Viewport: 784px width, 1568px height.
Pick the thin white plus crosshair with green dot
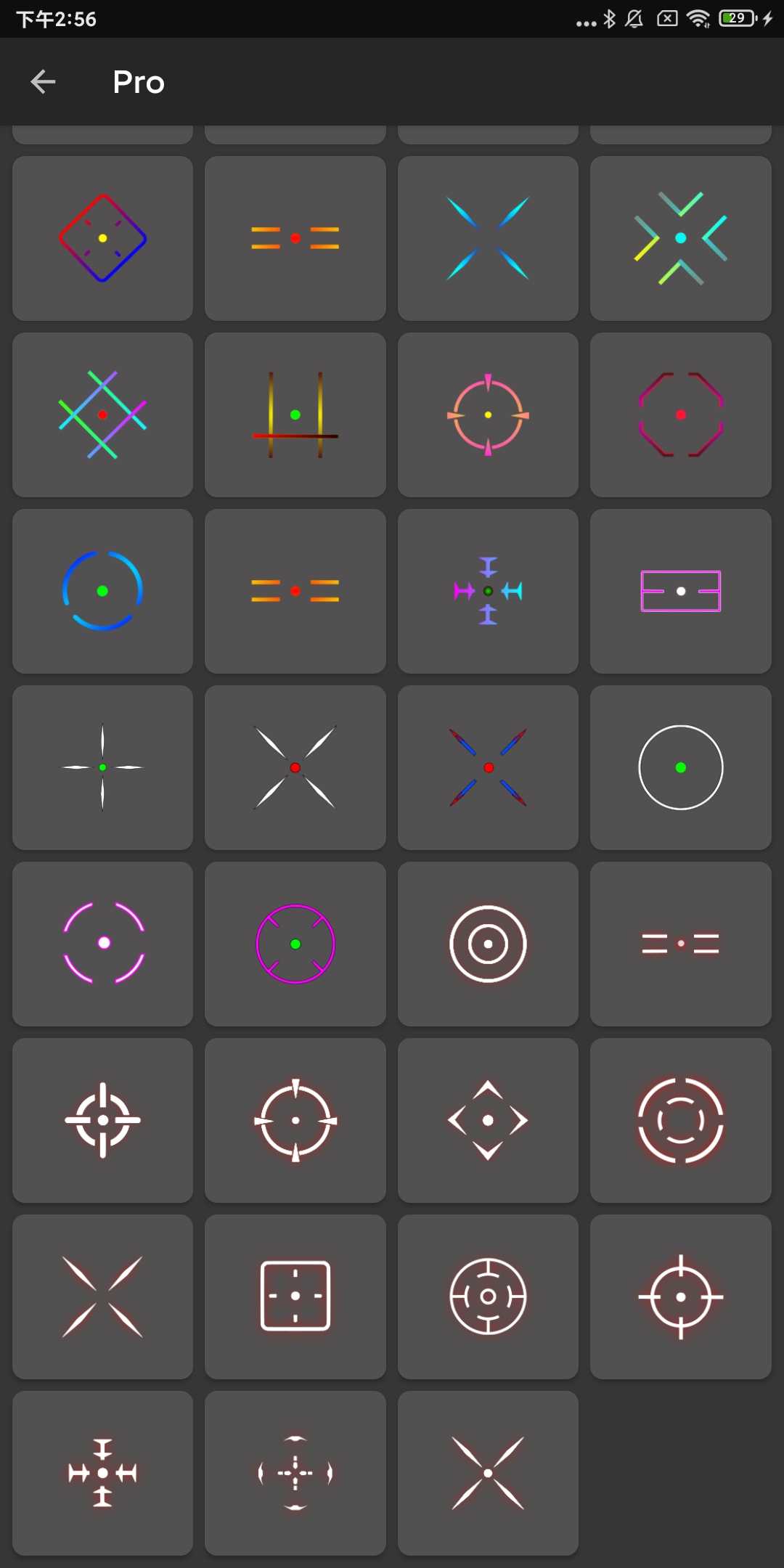click(102, 767)
